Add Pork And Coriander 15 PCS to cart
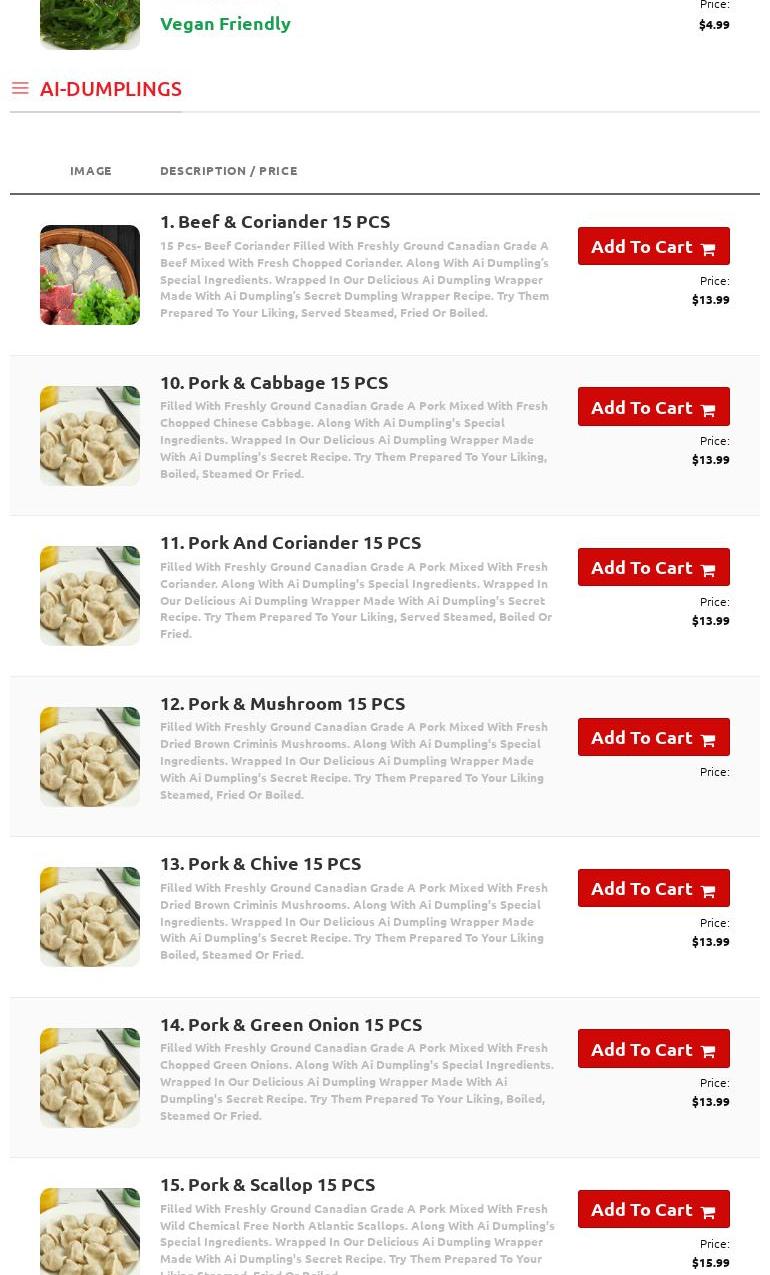 pos(654,567)
